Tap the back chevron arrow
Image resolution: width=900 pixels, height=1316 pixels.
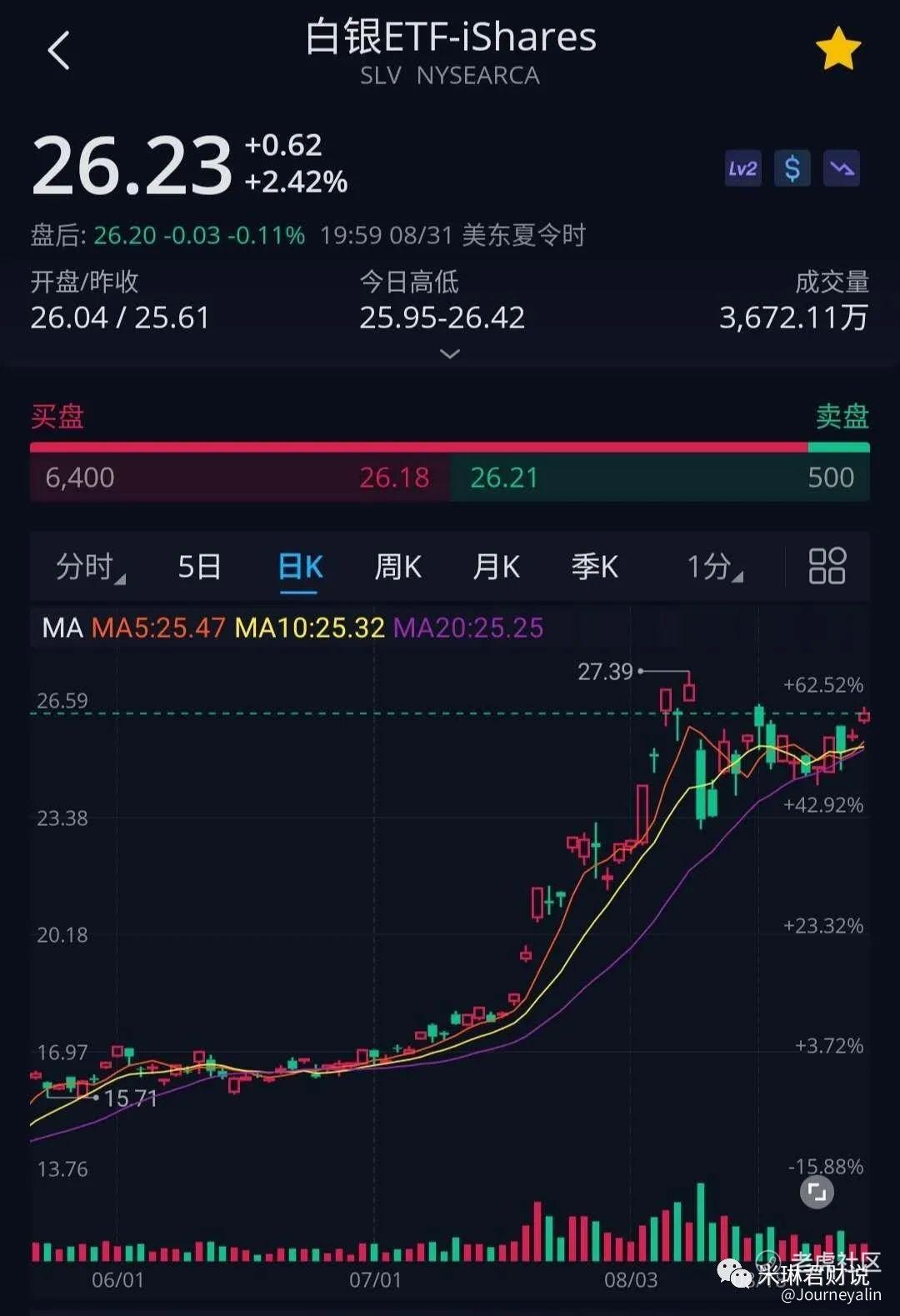58,50
